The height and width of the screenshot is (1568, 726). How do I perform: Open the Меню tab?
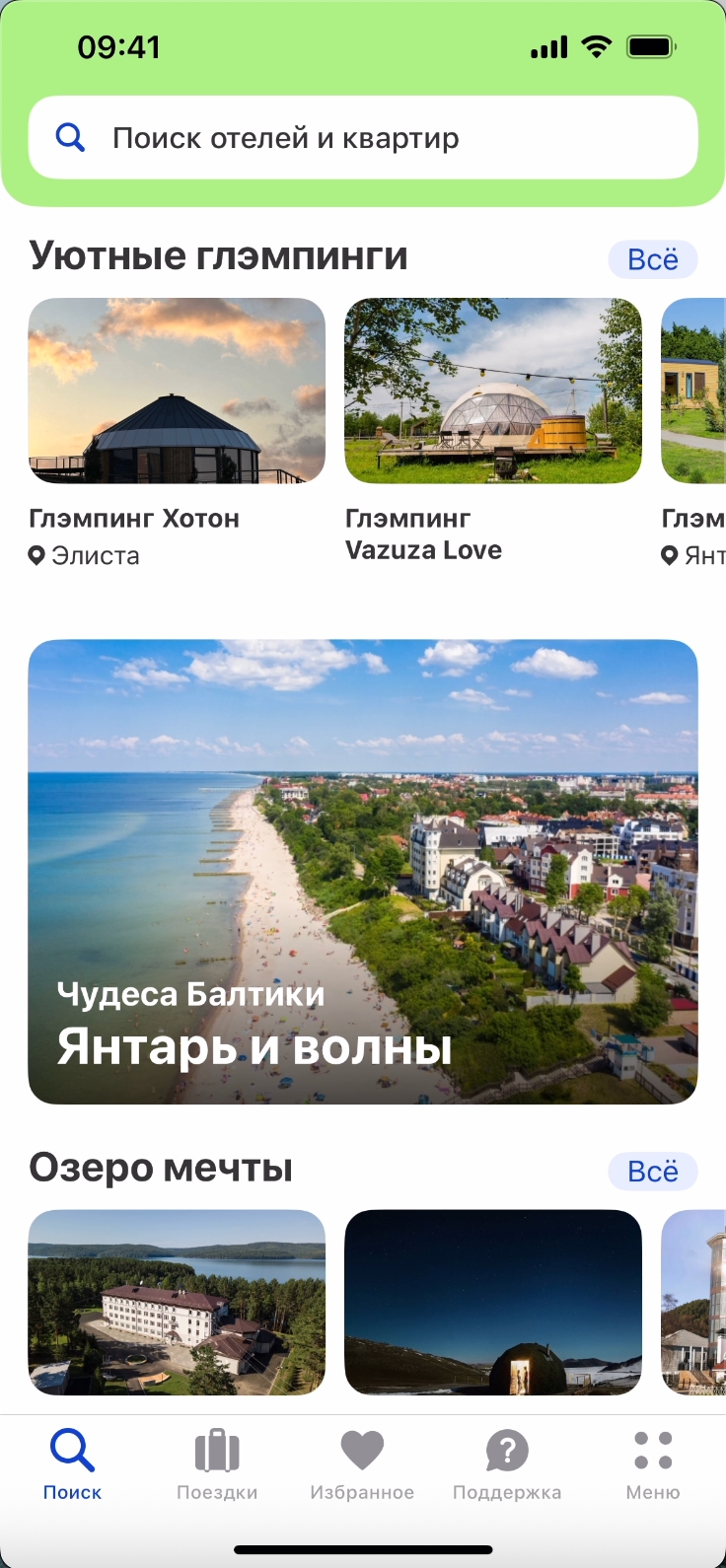pyautogui.click(x=653, y=1464)
